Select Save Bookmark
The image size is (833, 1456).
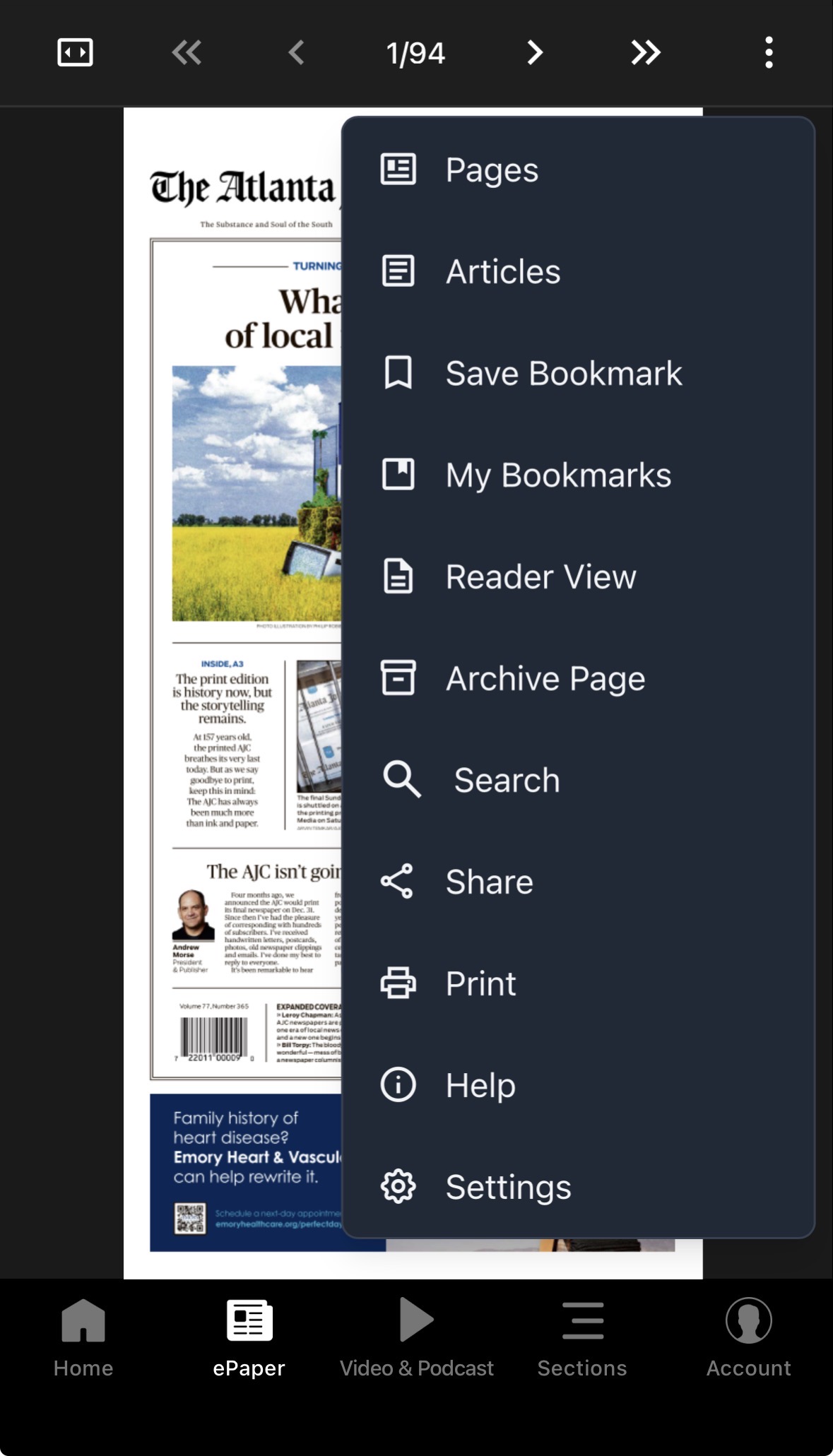click(563, 374)
